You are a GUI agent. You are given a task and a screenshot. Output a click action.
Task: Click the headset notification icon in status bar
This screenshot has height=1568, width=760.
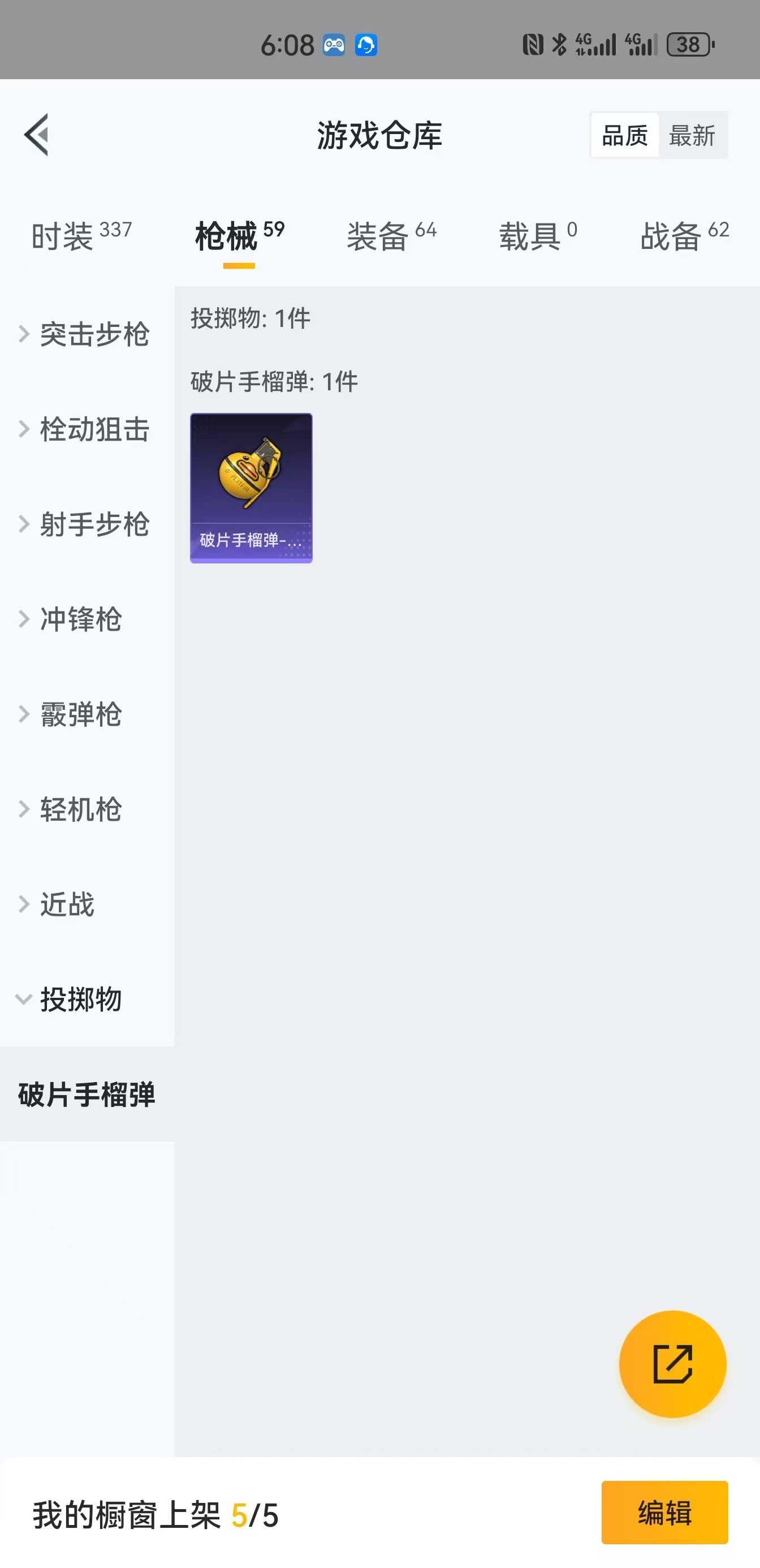tap(366, 45)
